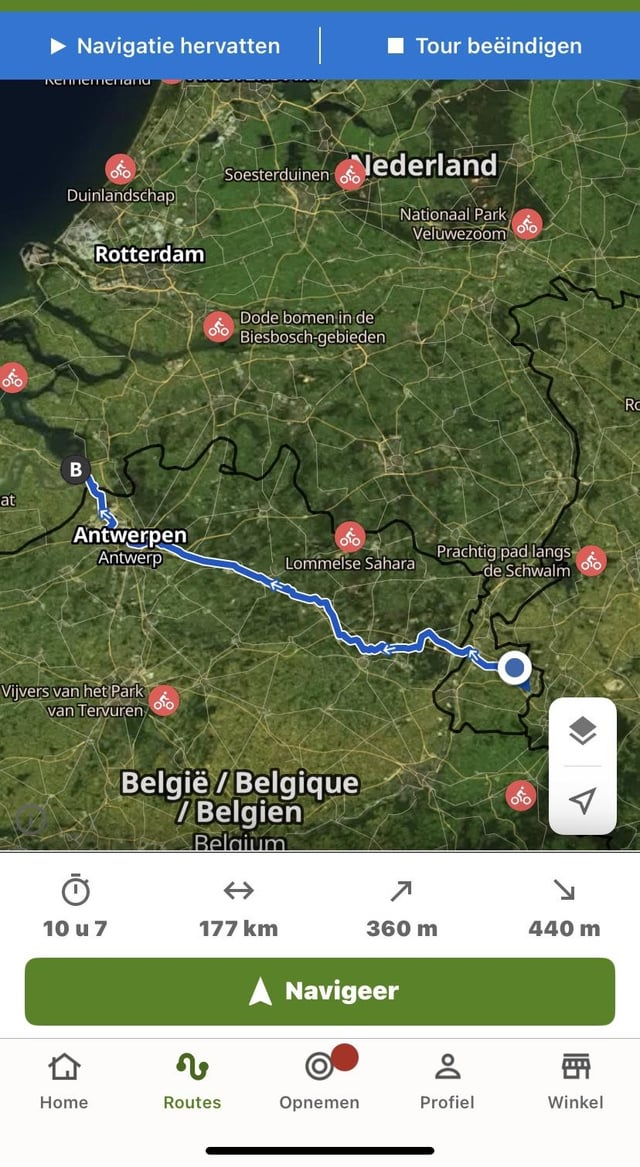640x1167 pixels.
Task: Open the Opnemen recording tab
Action: 320,1081
